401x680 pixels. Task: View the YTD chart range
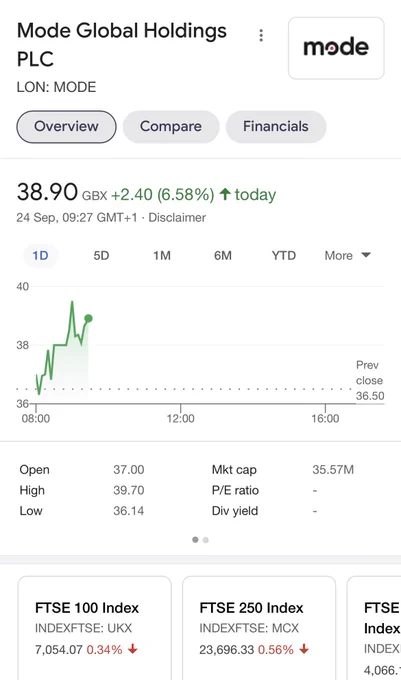[x=284, y=255]
